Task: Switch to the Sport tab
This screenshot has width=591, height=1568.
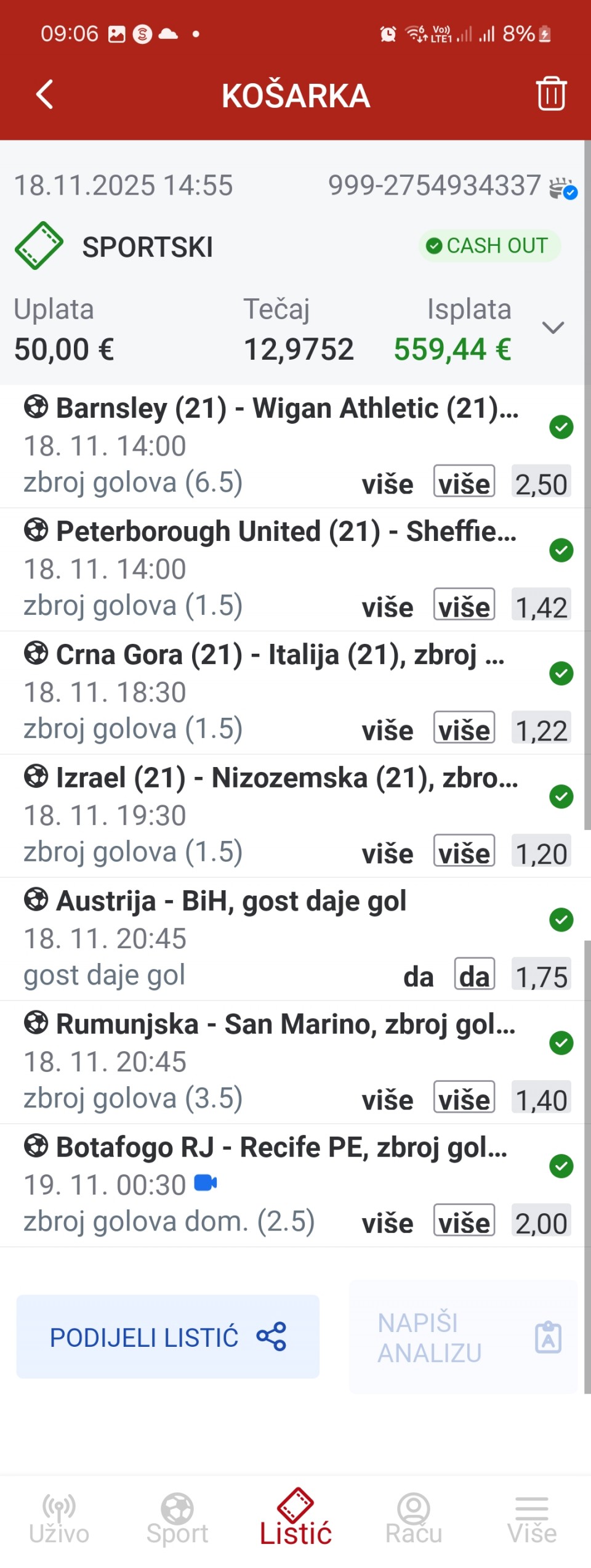Action: pyautogui.click(x=177, y=1520)
